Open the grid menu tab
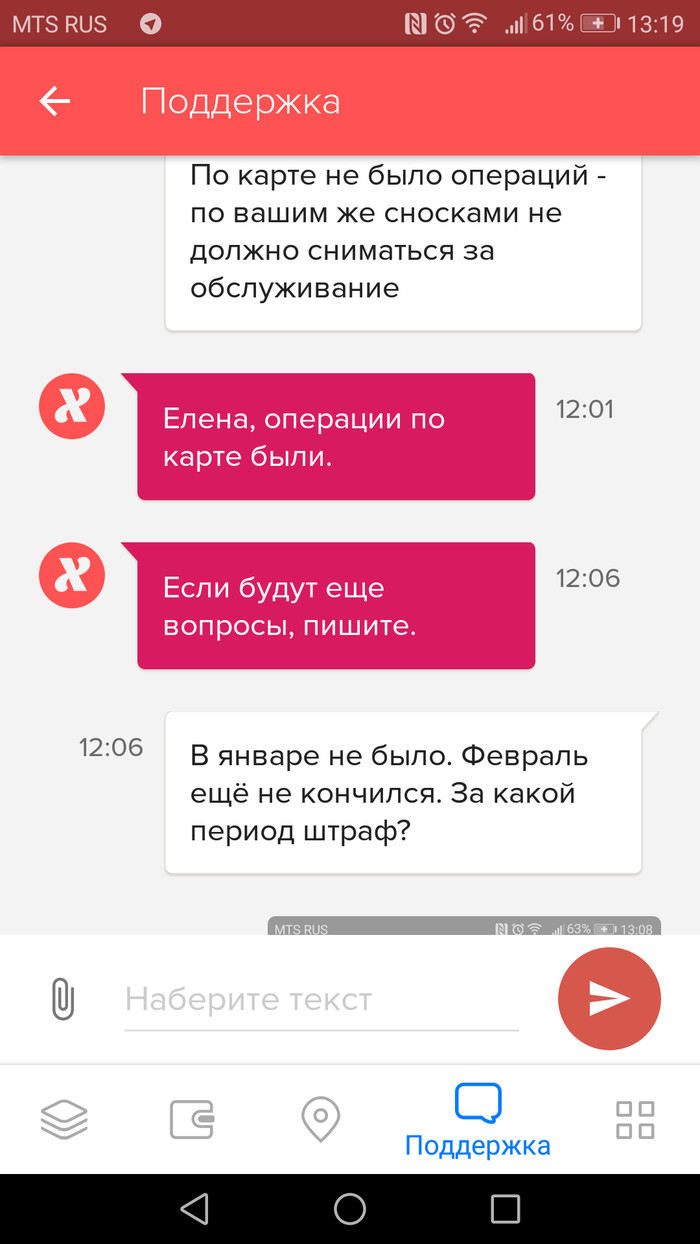 pyautogui.click(x=635, y=1119)
